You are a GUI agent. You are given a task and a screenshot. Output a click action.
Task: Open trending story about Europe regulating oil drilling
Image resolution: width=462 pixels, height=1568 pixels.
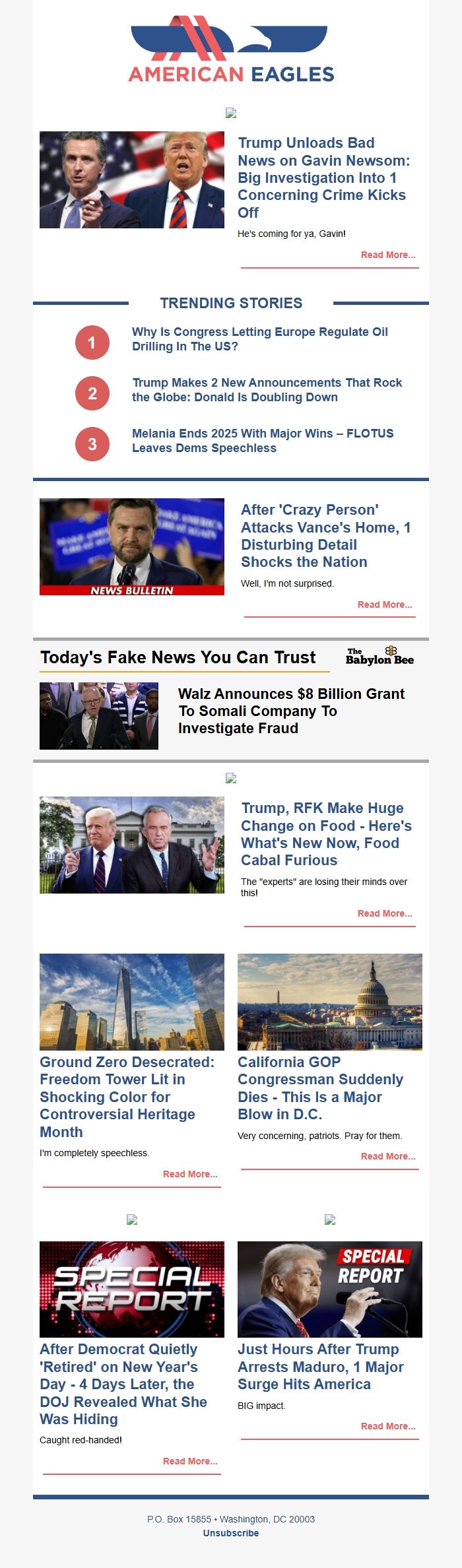[259, 339]
